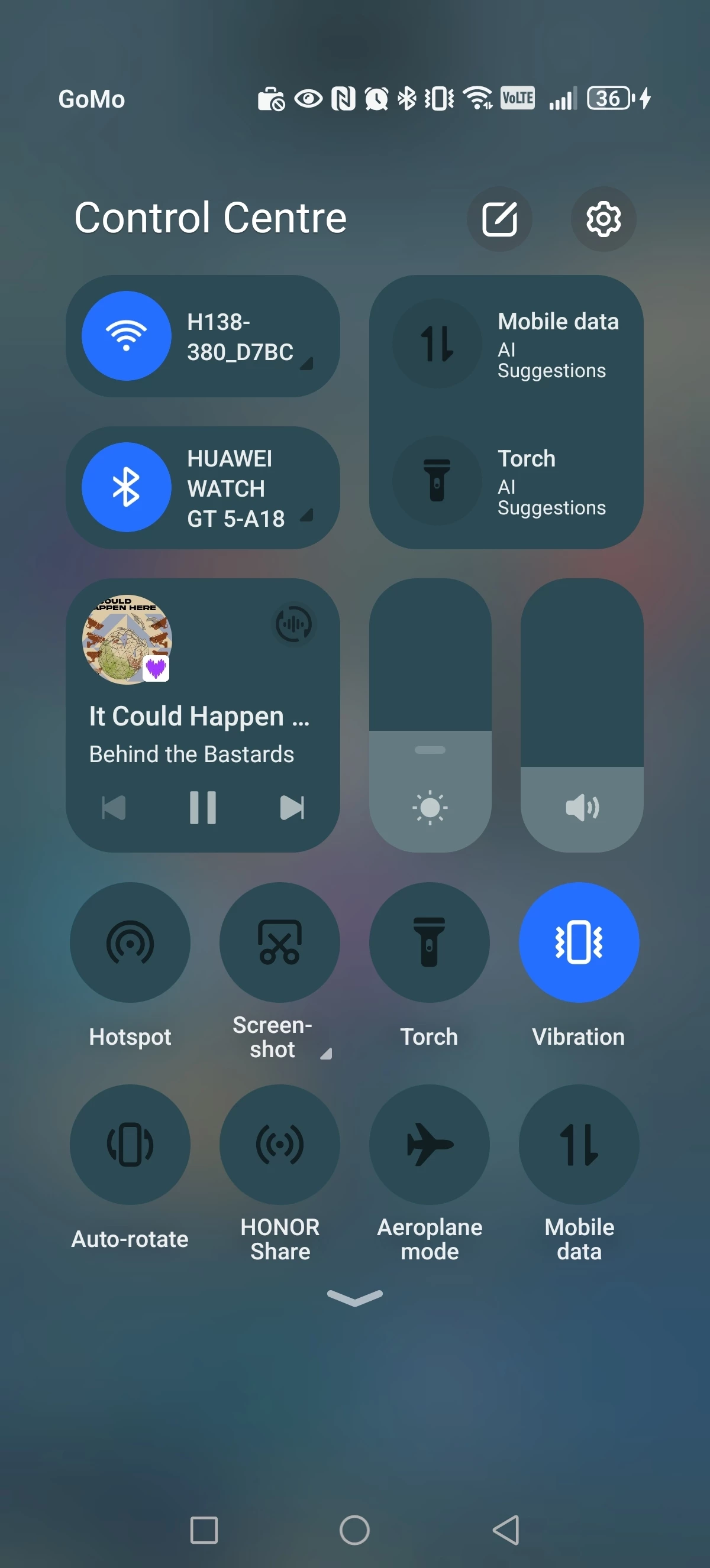Toggle Auto-rotate
710x1568 pixels.
click(x=130, y=1144)
